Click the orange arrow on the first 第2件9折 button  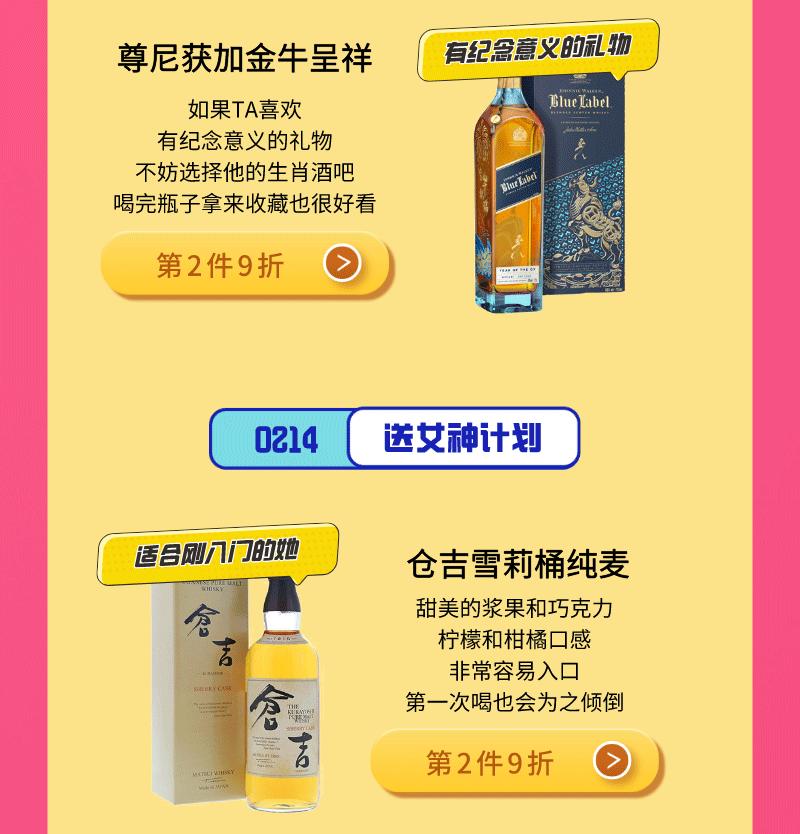point(341,260)
